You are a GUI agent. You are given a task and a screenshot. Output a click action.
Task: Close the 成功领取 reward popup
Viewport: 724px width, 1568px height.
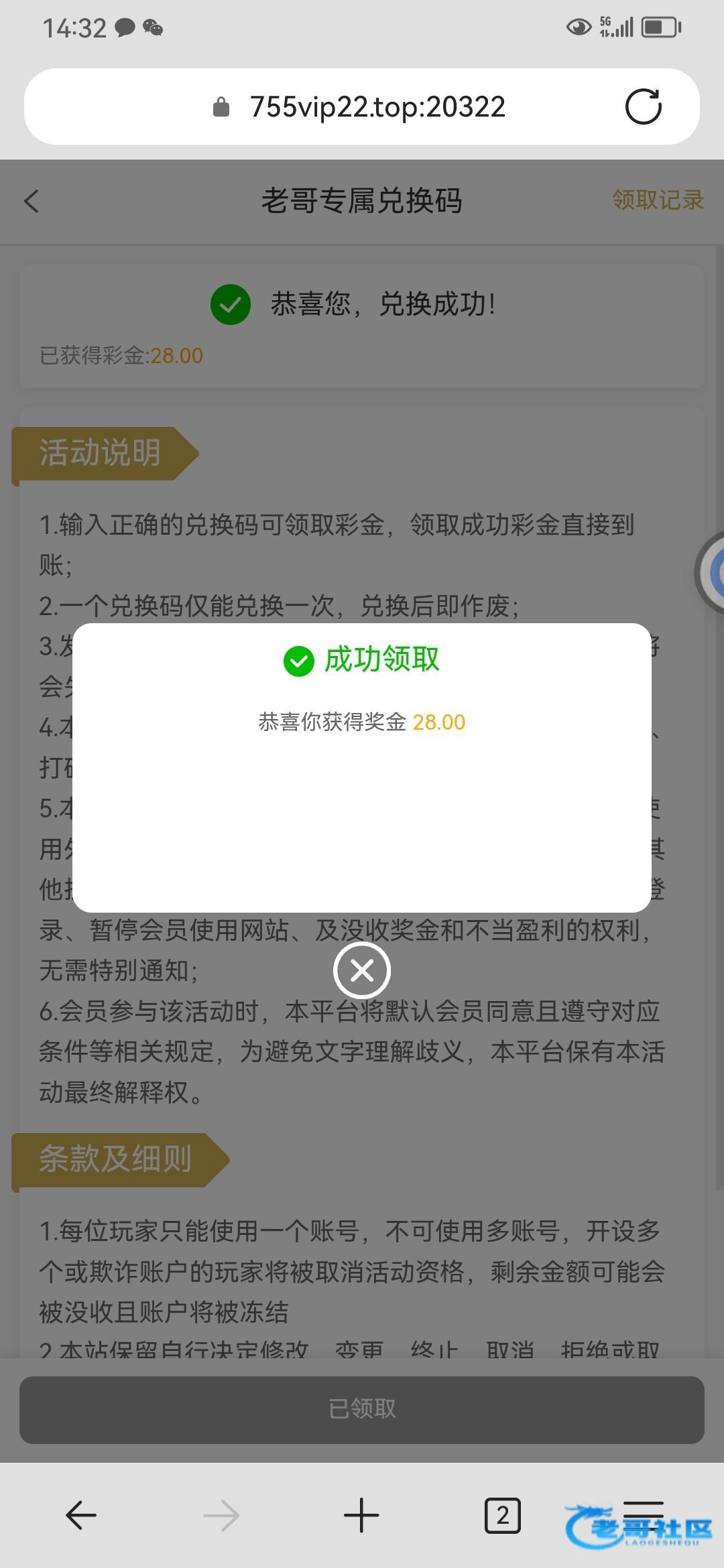362,970
